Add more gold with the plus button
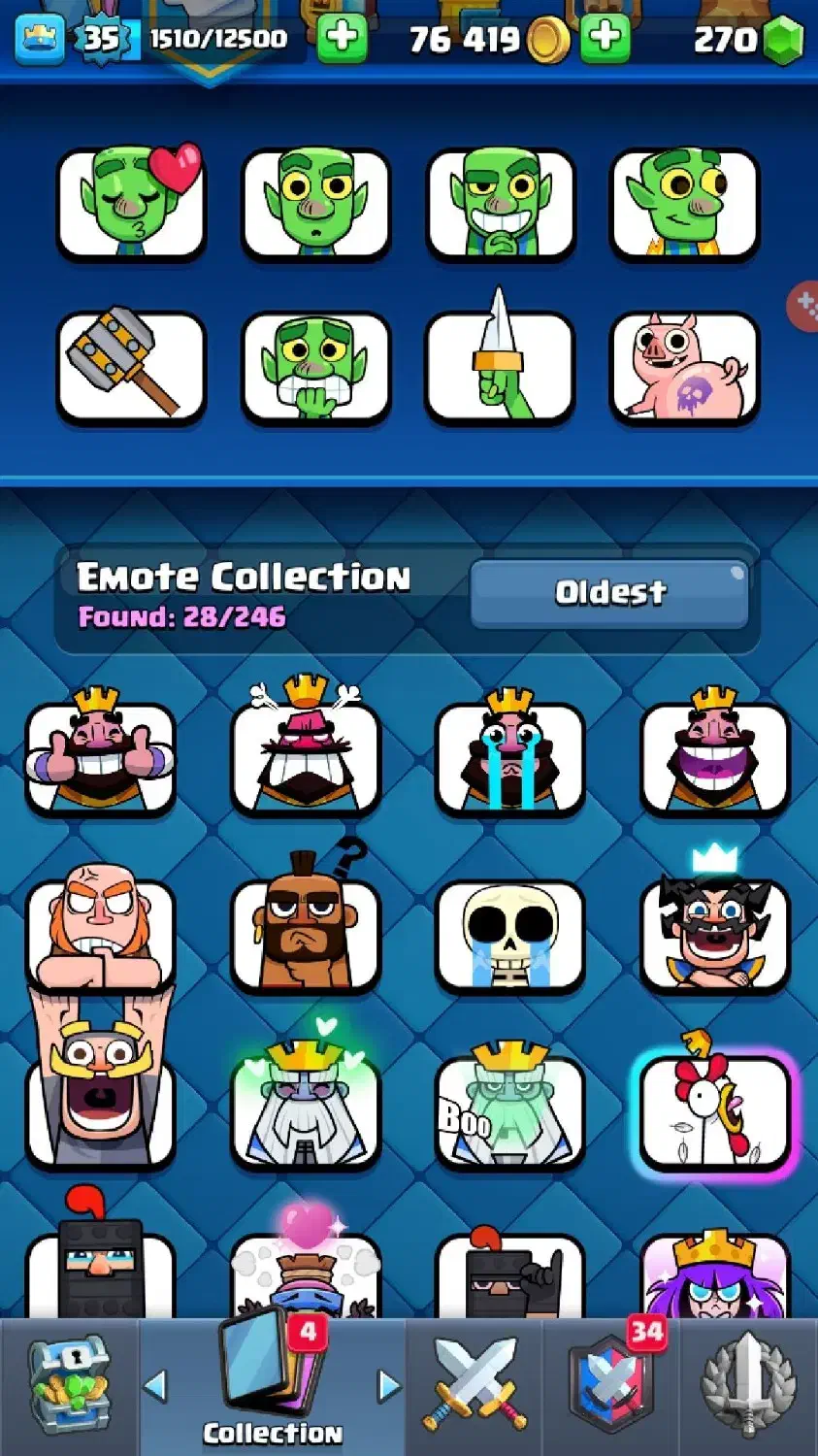 605,38
